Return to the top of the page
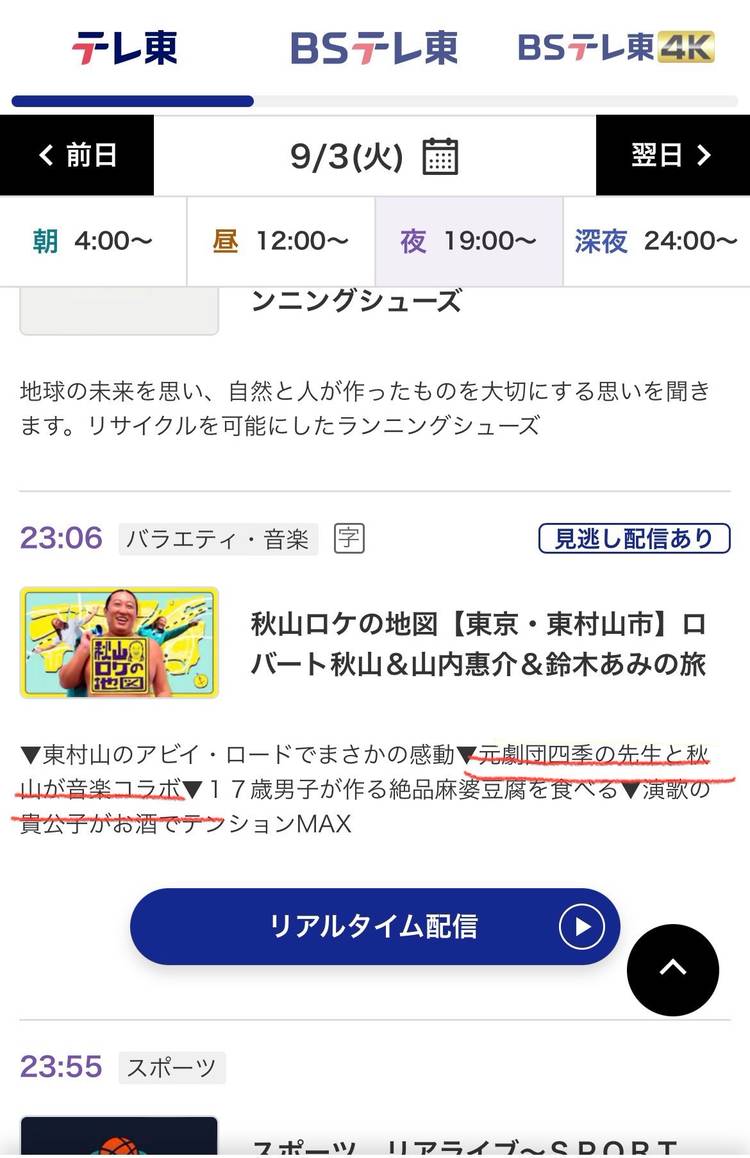 click(x=673, y=970)
